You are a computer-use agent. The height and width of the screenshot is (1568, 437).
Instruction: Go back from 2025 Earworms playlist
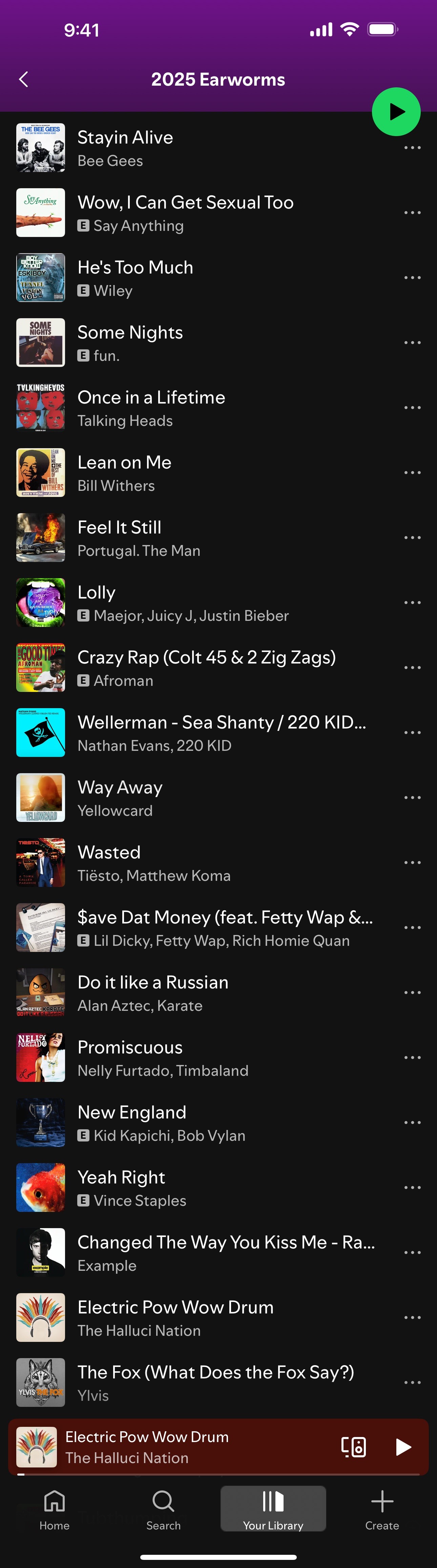(24, 79)
